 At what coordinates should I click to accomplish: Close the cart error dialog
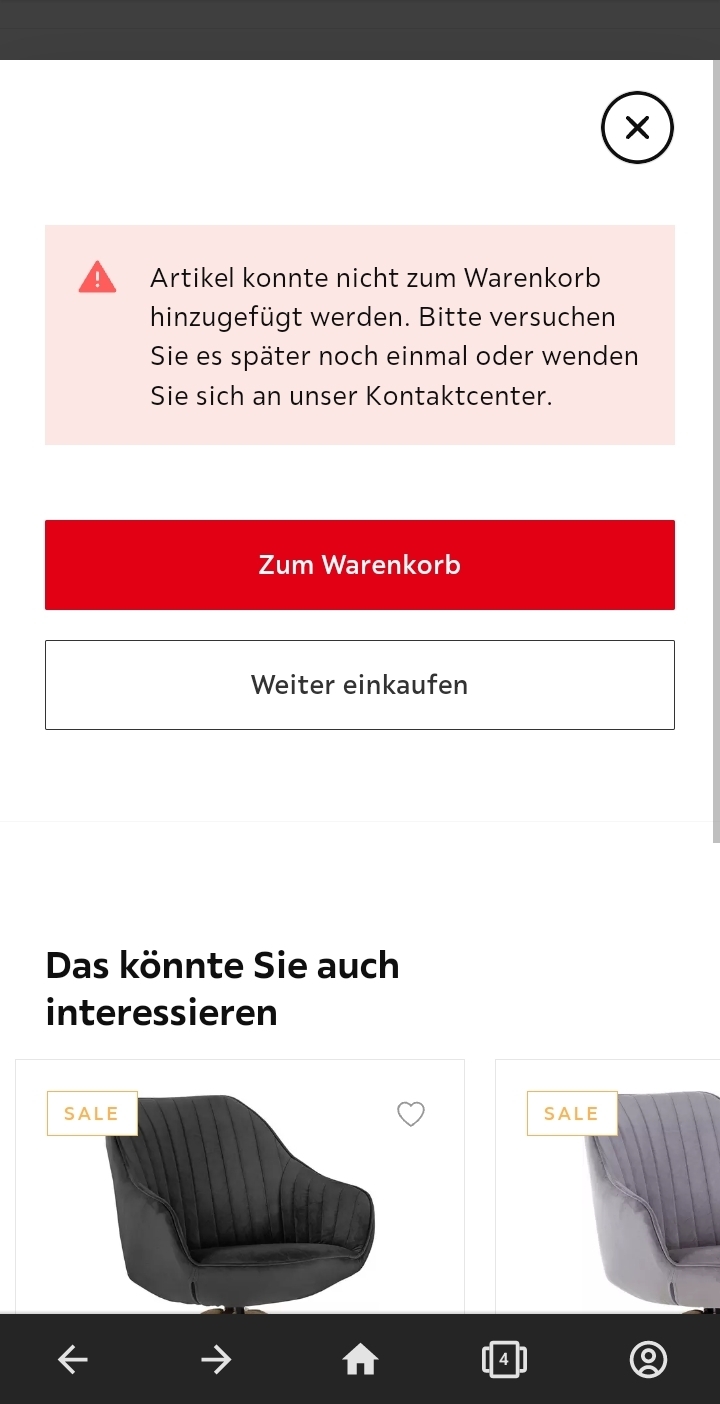(x=637, y=127)
